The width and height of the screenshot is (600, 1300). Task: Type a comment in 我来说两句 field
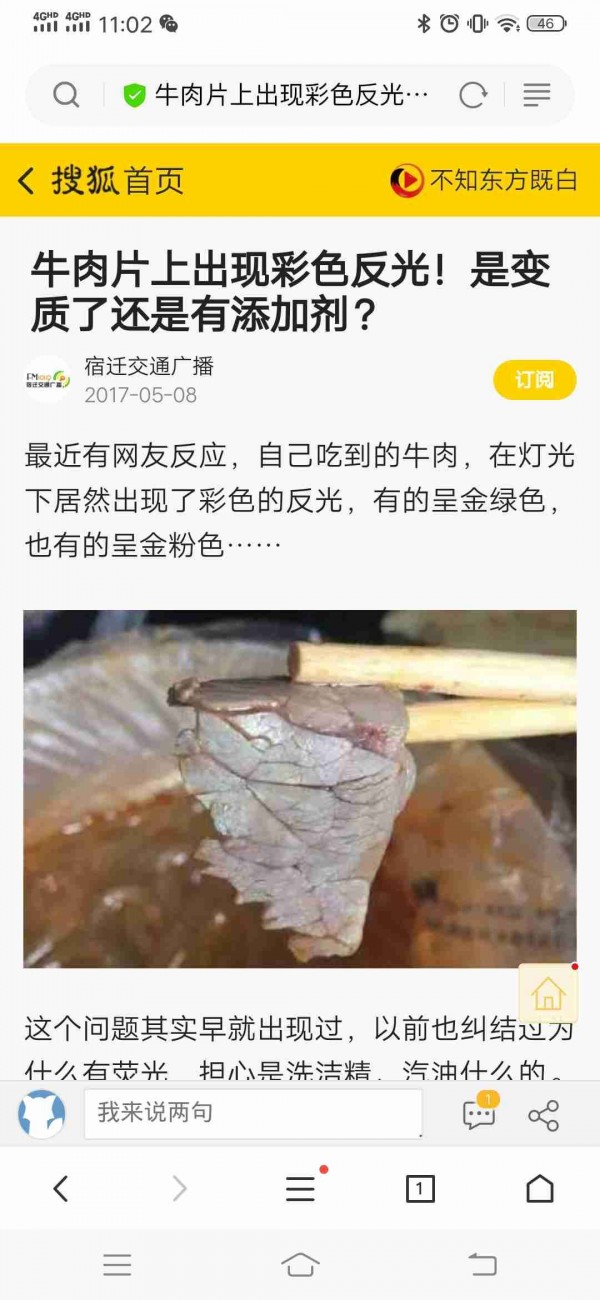pyautogui.click(x=252, y=1113)
